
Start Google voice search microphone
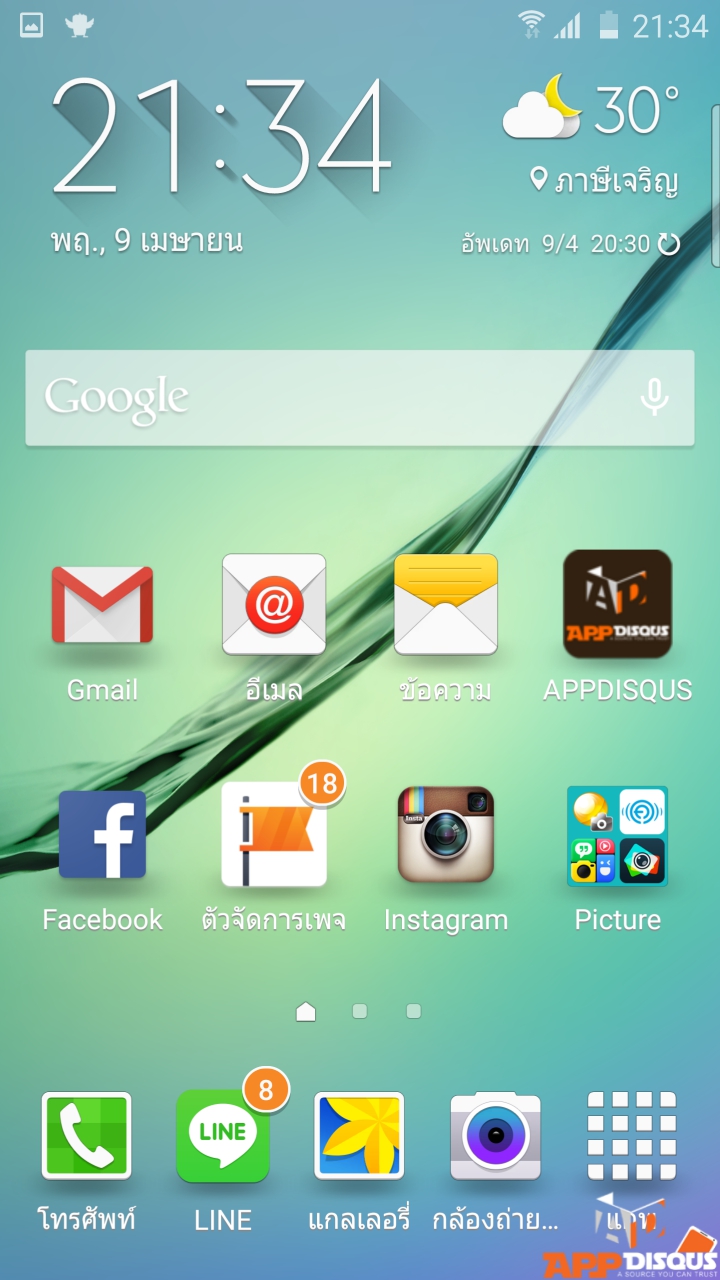(x=655, y=398)
